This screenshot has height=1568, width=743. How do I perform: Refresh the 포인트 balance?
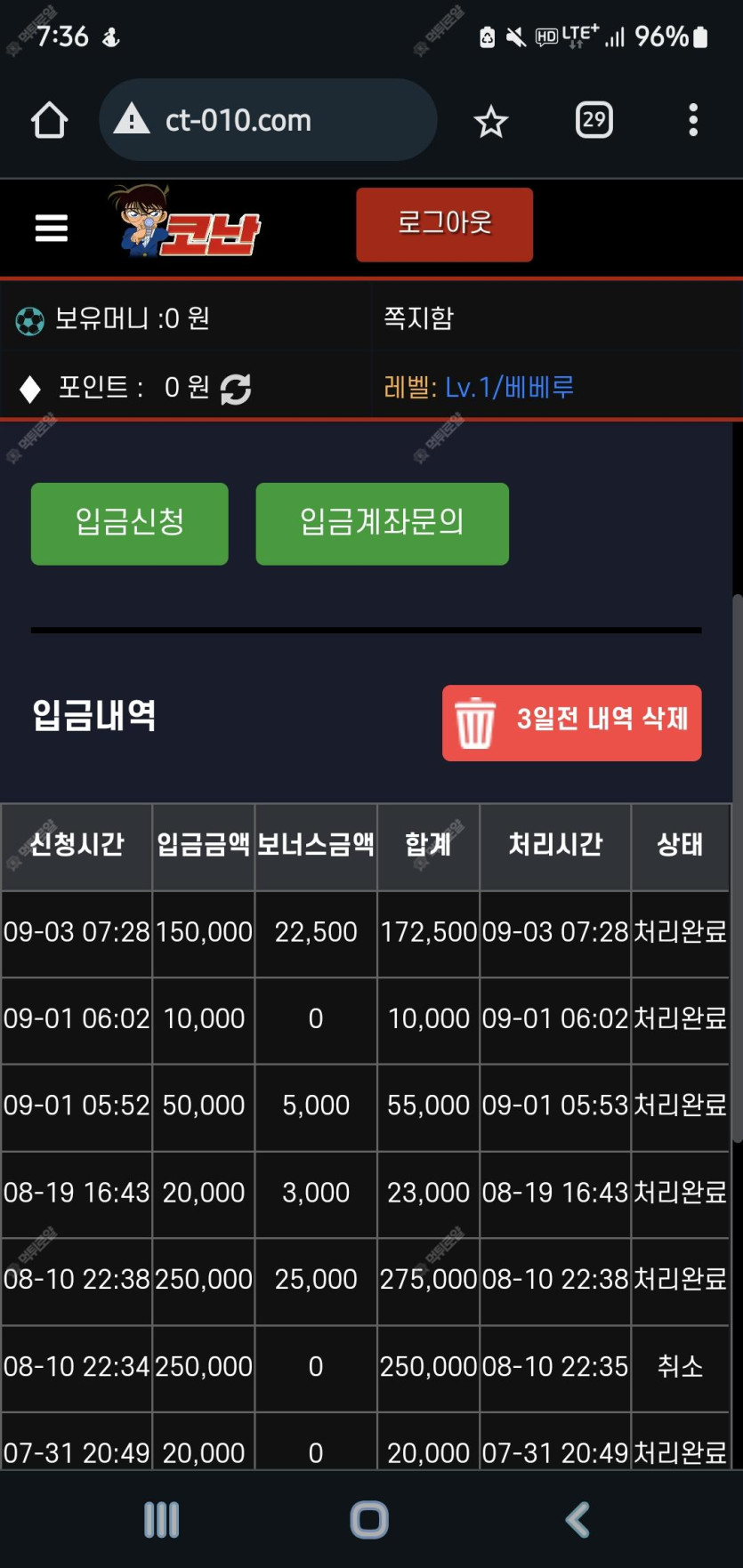[x=236, y=389]
